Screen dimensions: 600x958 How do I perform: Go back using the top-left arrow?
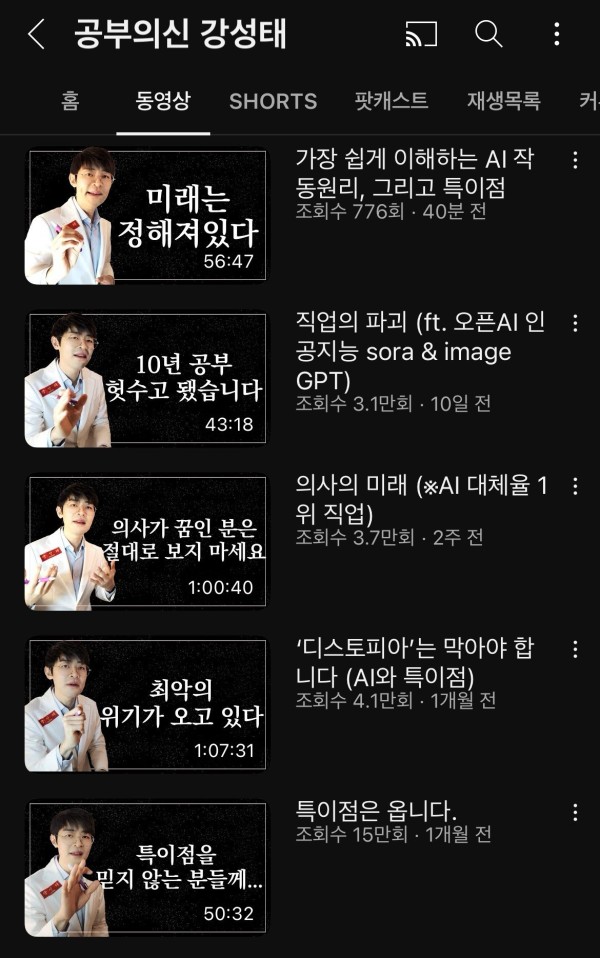pos(36,34)
